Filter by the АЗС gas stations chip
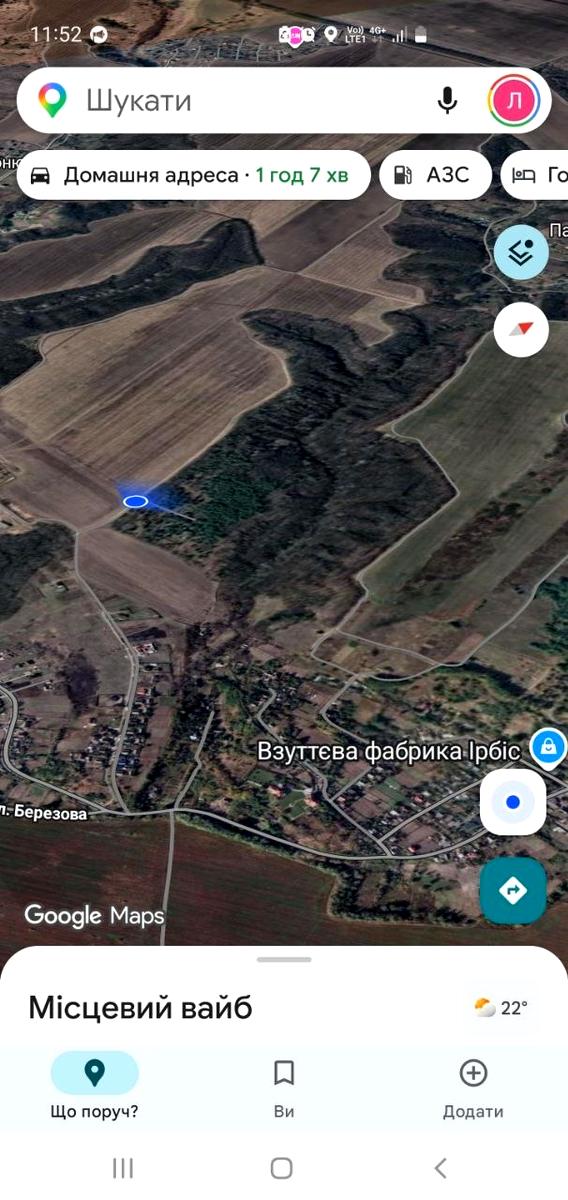This screenshot has width=568, height=1200. coord(435,176)
